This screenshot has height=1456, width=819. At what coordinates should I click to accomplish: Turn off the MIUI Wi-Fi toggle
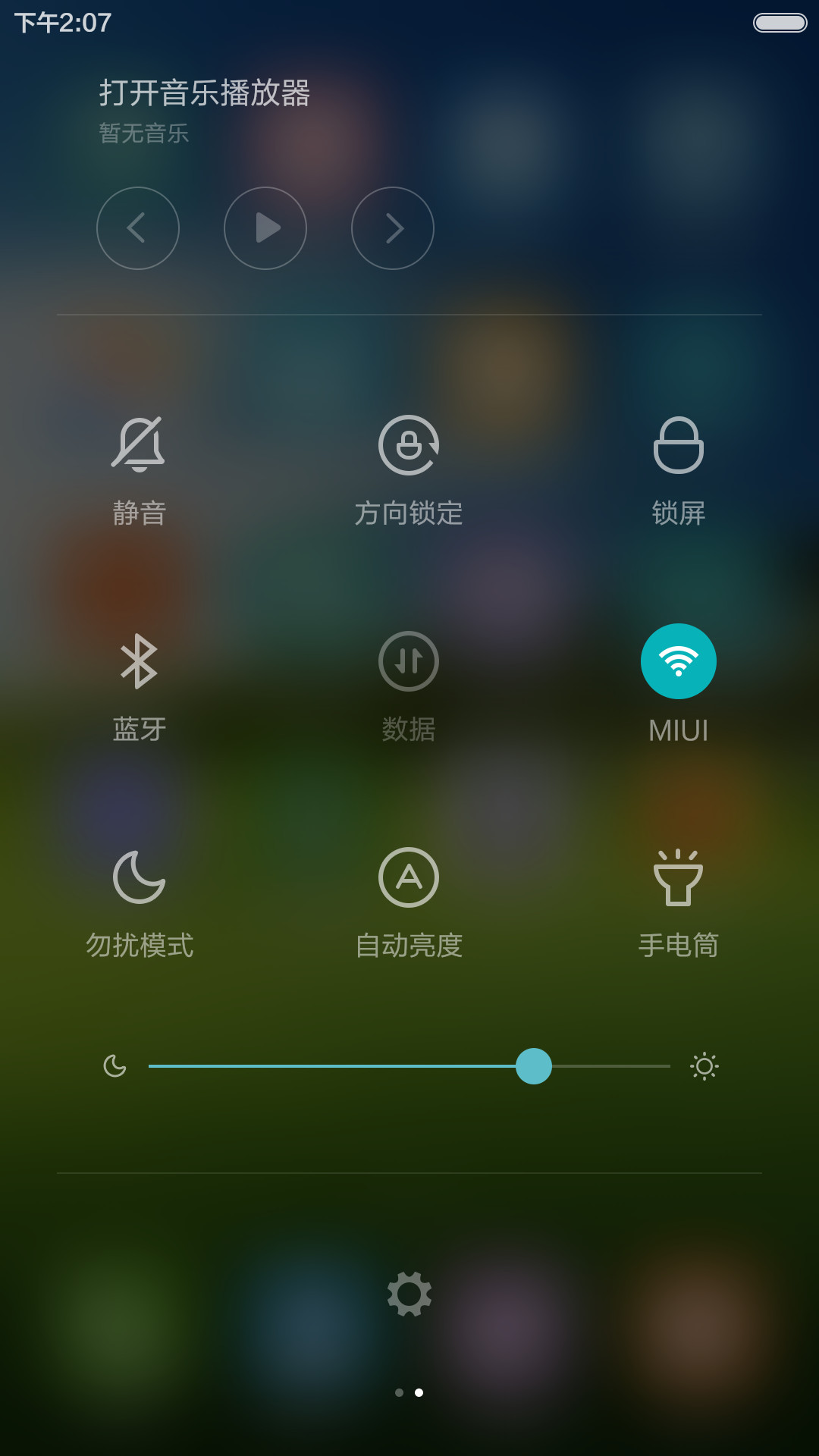pos(679,661)
